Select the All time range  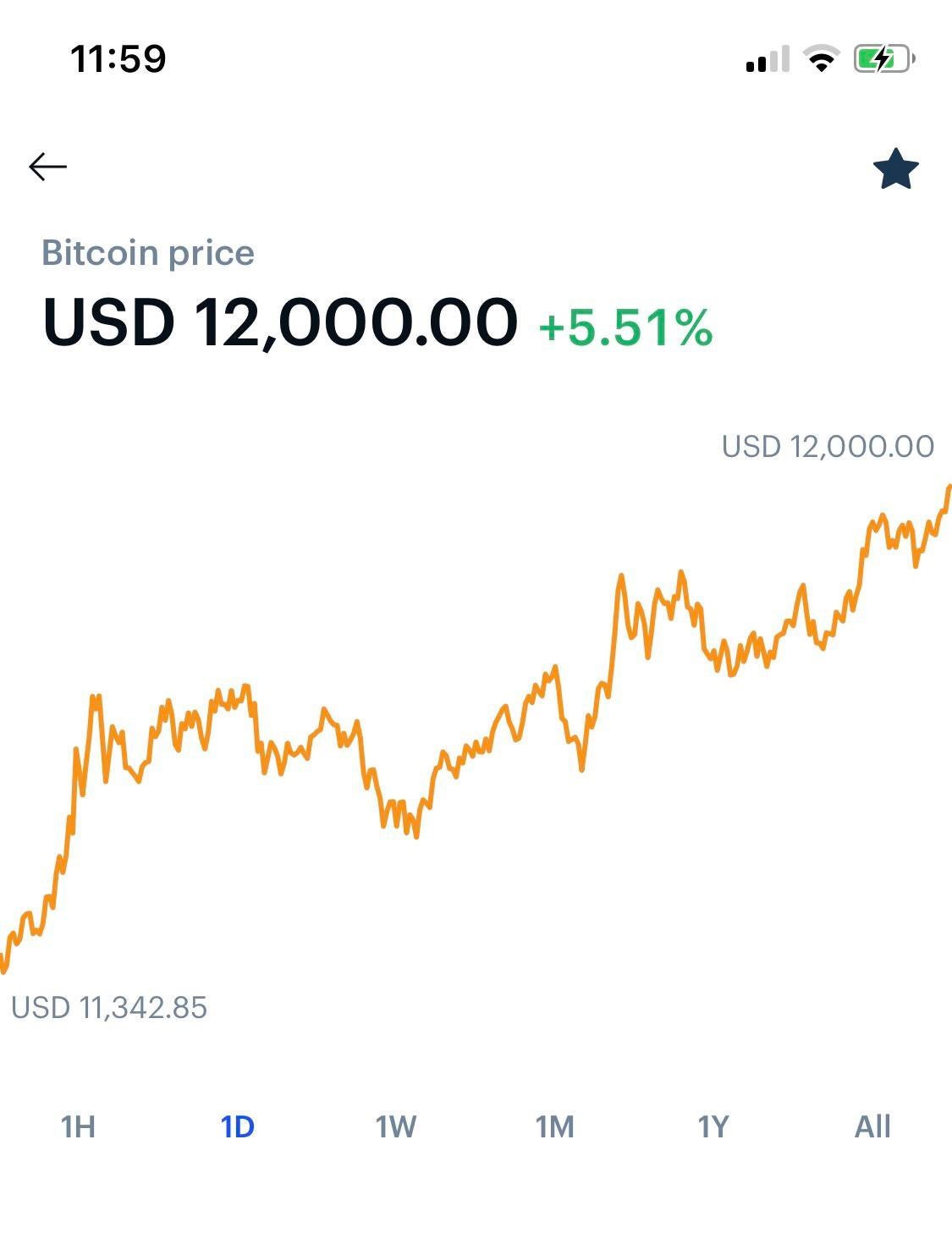click(872, 1126)
